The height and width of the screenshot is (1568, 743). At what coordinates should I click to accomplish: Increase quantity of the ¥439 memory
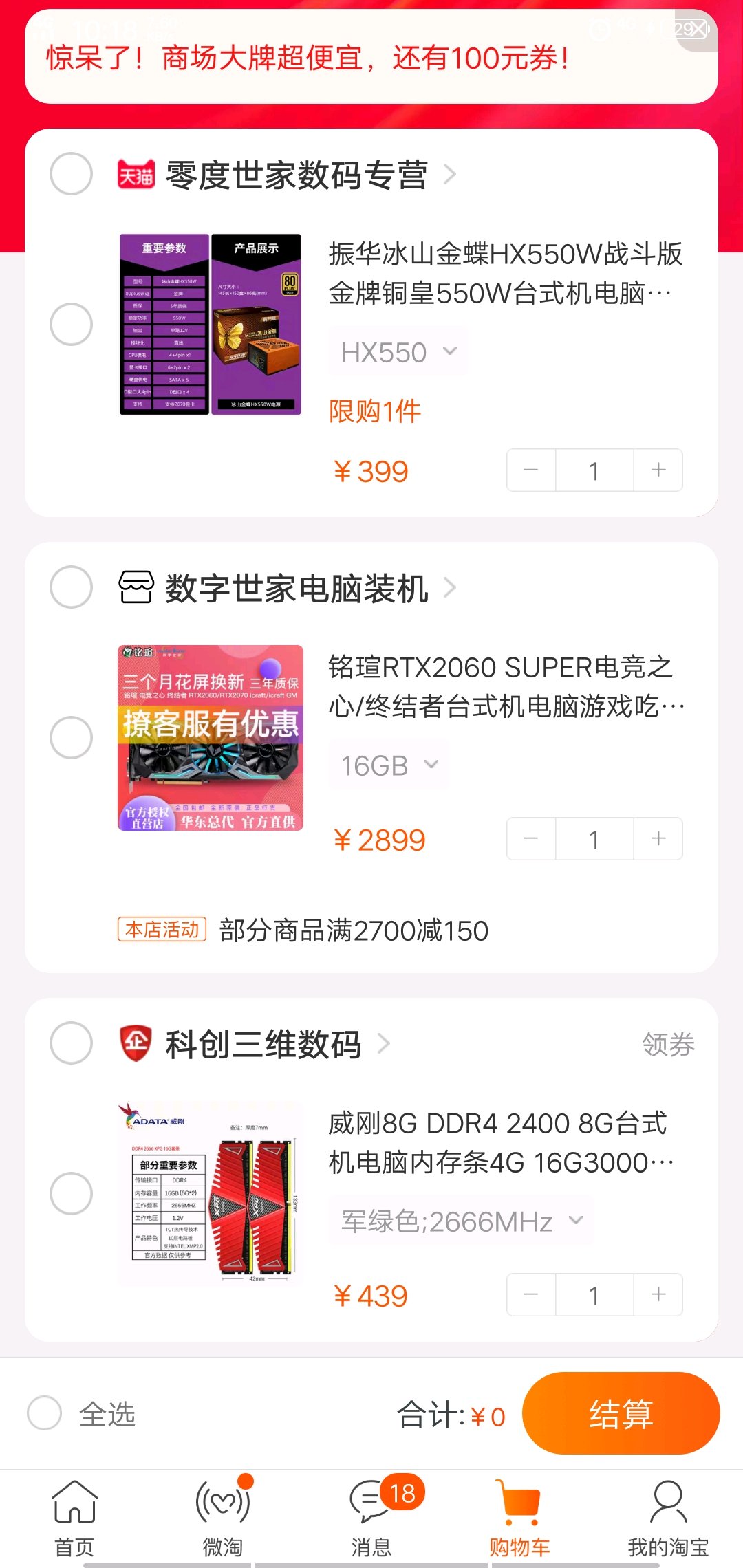(x=658, y=1294)
